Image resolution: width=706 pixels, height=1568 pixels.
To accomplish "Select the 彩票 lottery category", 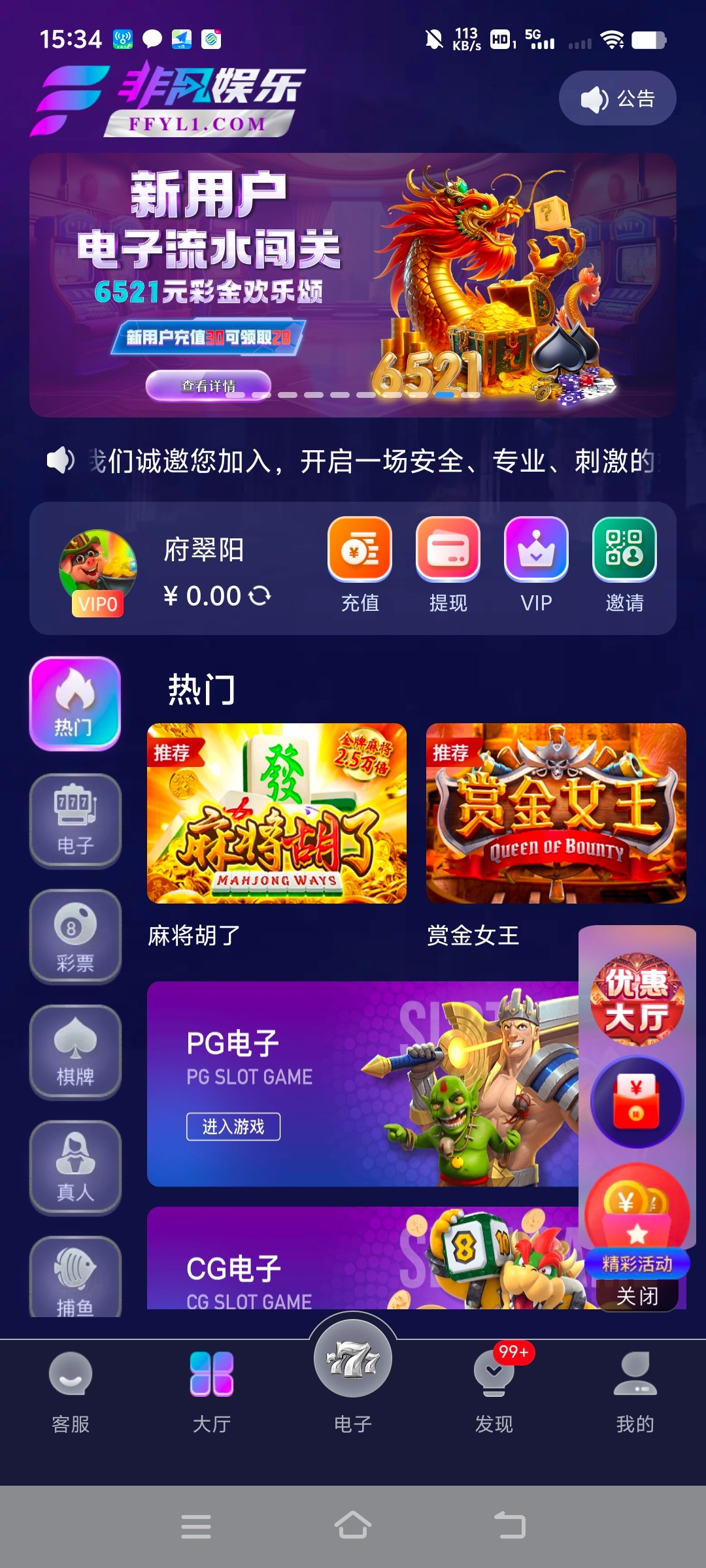I will pyautogui.click(x=75, y=937).
